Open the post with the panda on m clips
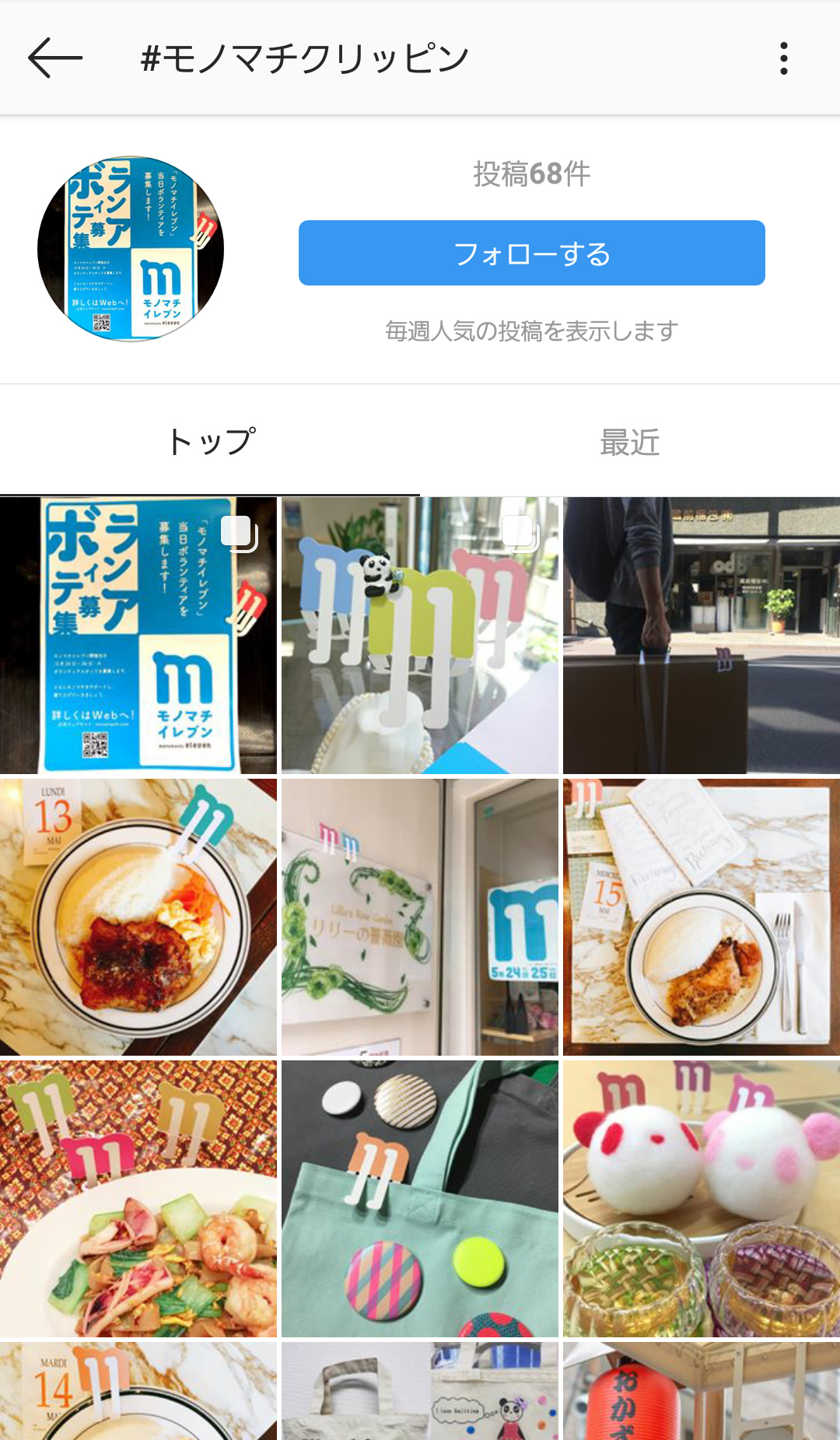The height and width of the screenshot is (1440, 840). tap(420, 635)
